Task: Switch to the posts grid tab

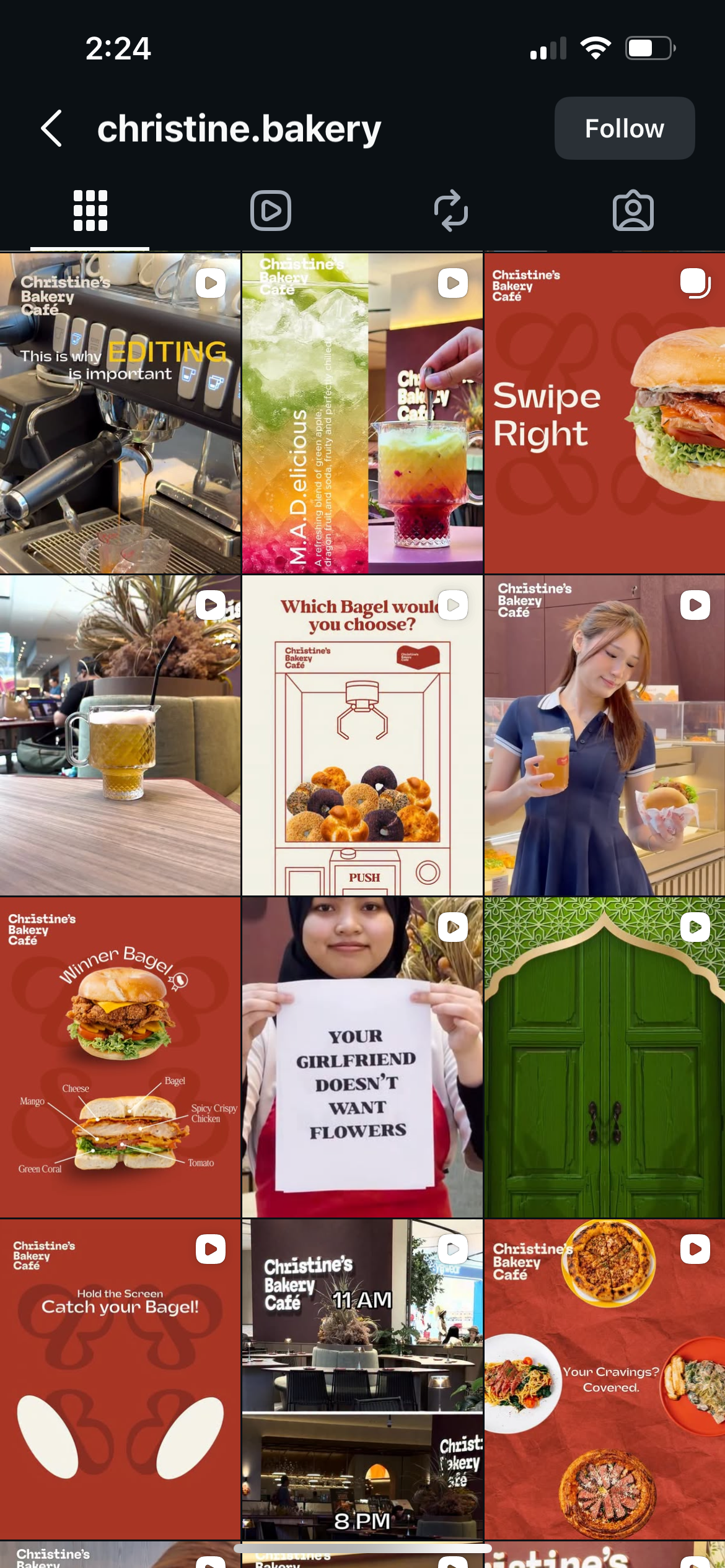Action: (x=90, y=211)
